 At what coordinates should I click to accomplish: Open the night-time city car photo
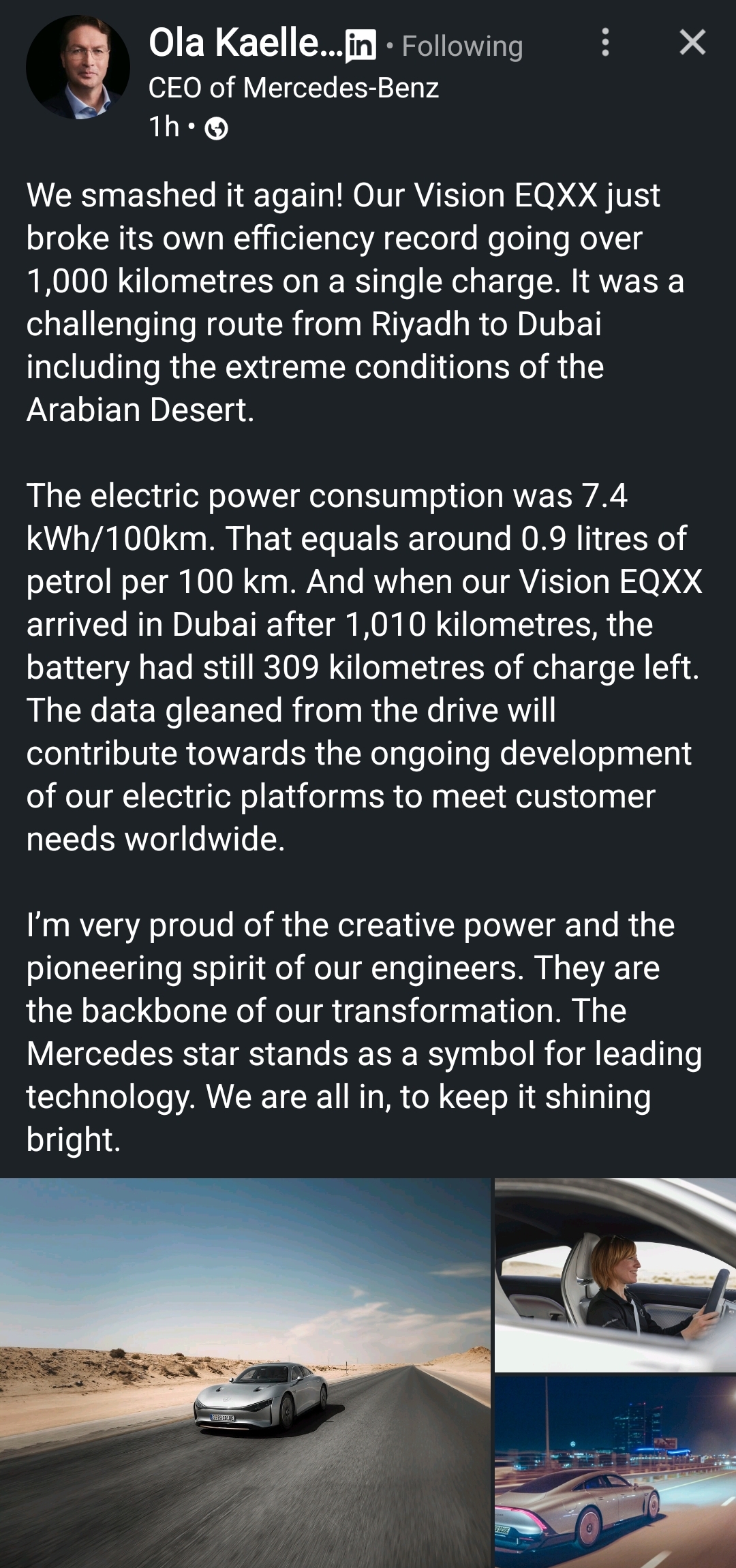(x=615, y=1472)
